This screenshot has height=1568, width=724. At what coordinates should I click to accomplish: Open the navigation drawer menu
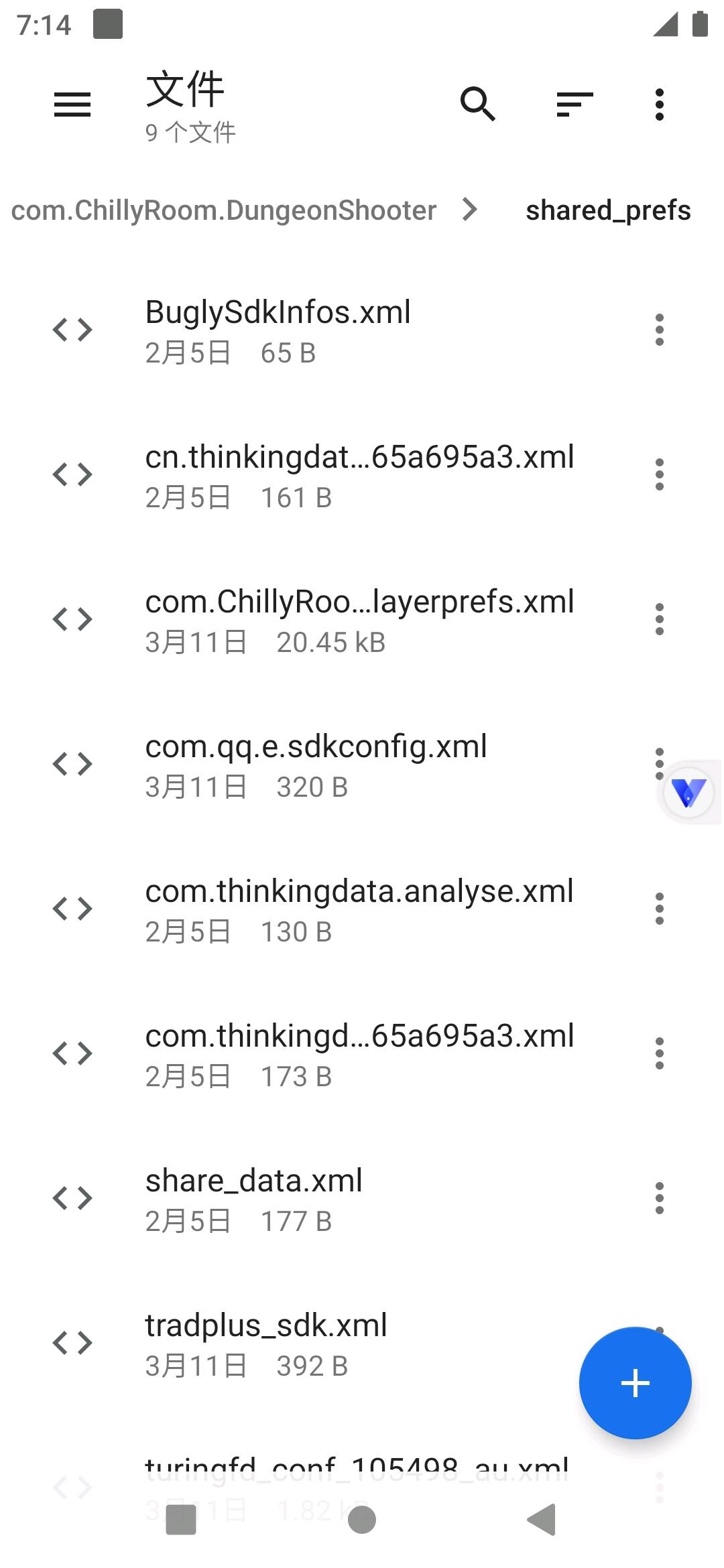(x=72, y=105)
